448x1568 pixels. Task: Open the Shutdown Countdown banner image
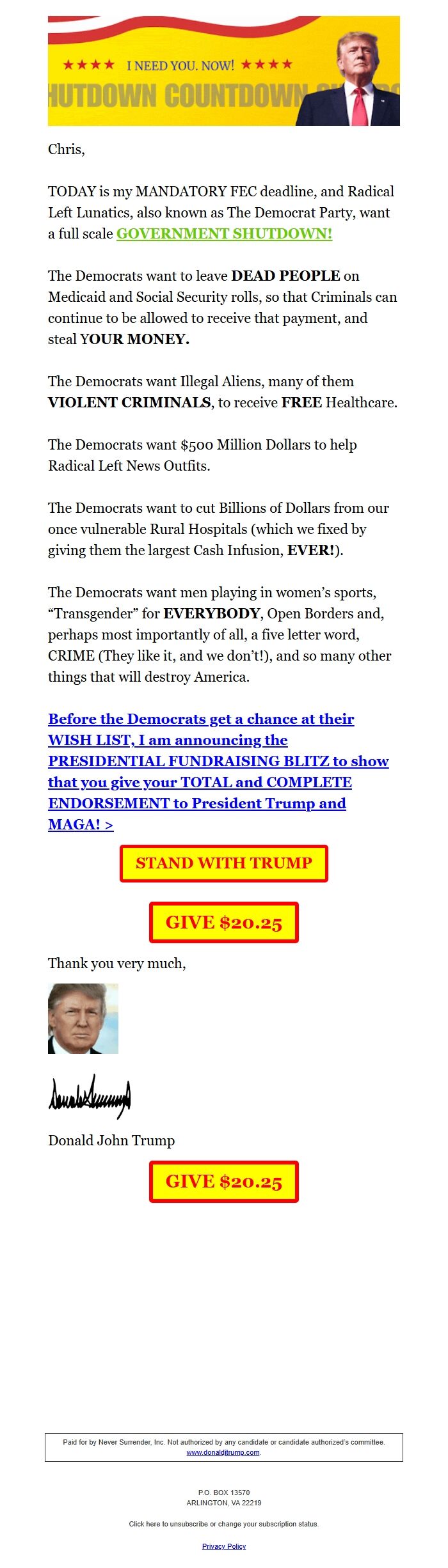click(224, 71)
